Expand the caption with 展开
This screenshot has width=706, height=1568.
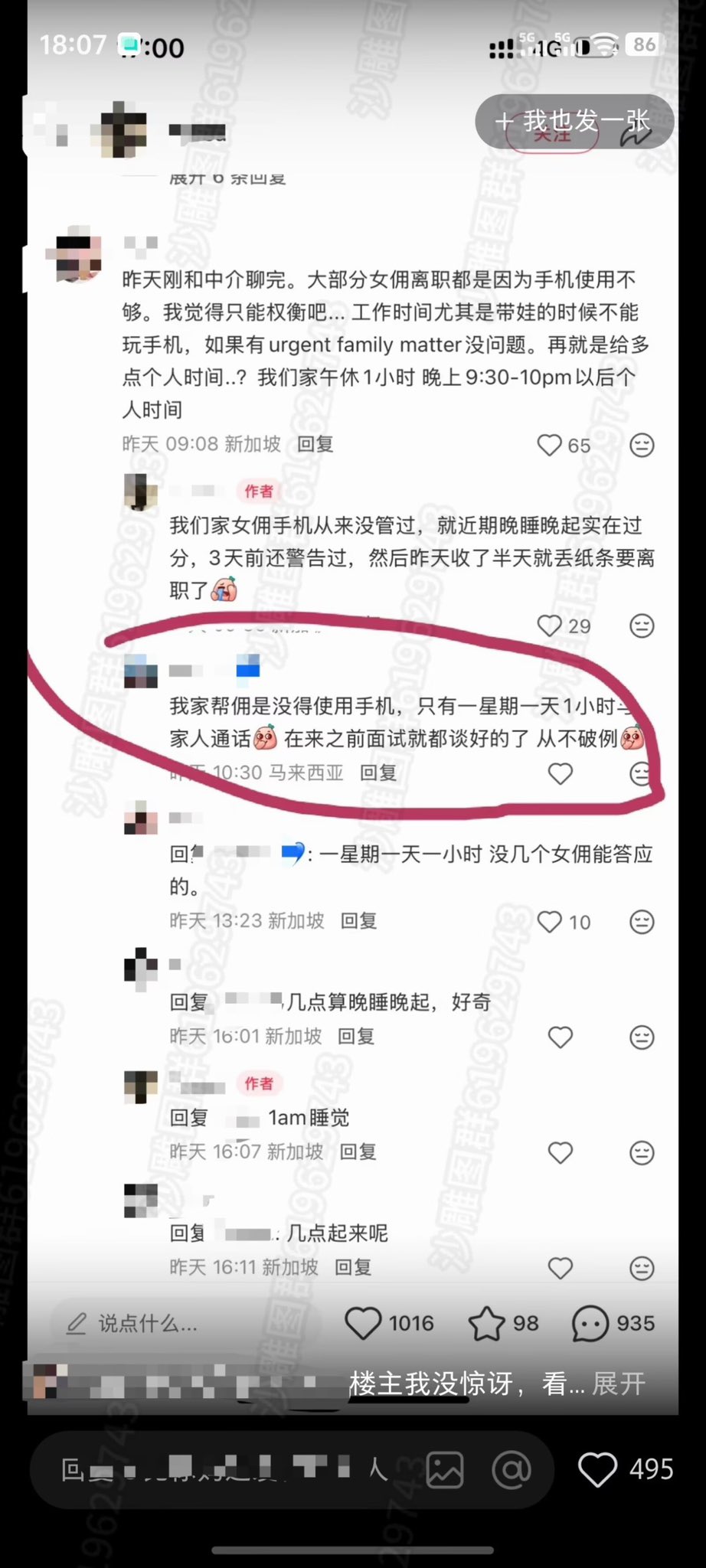619,1383
